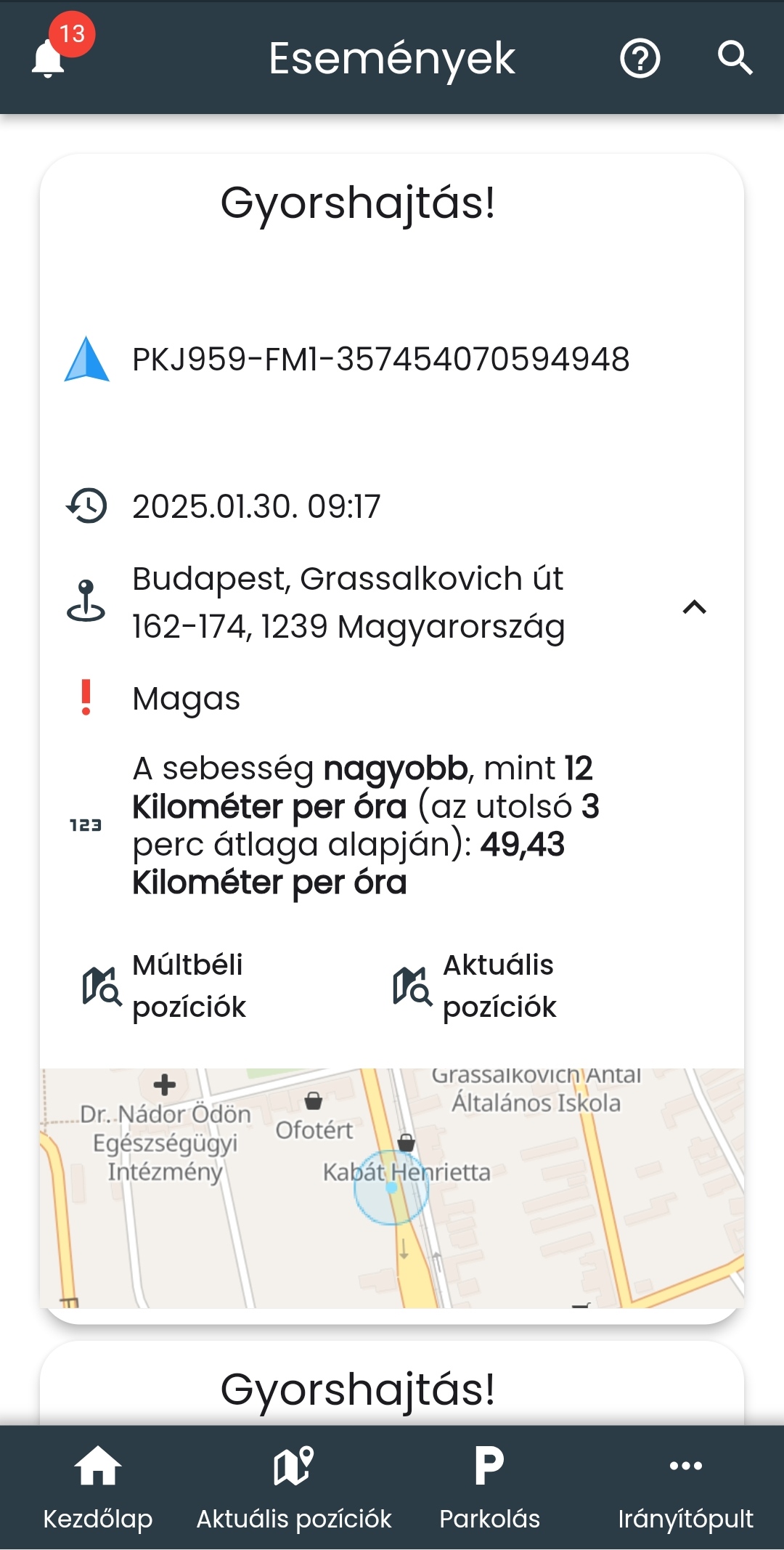The height and width of the screenshot is (1550, 784).
Task: Collapse the address details chevron
Action: 694,606
